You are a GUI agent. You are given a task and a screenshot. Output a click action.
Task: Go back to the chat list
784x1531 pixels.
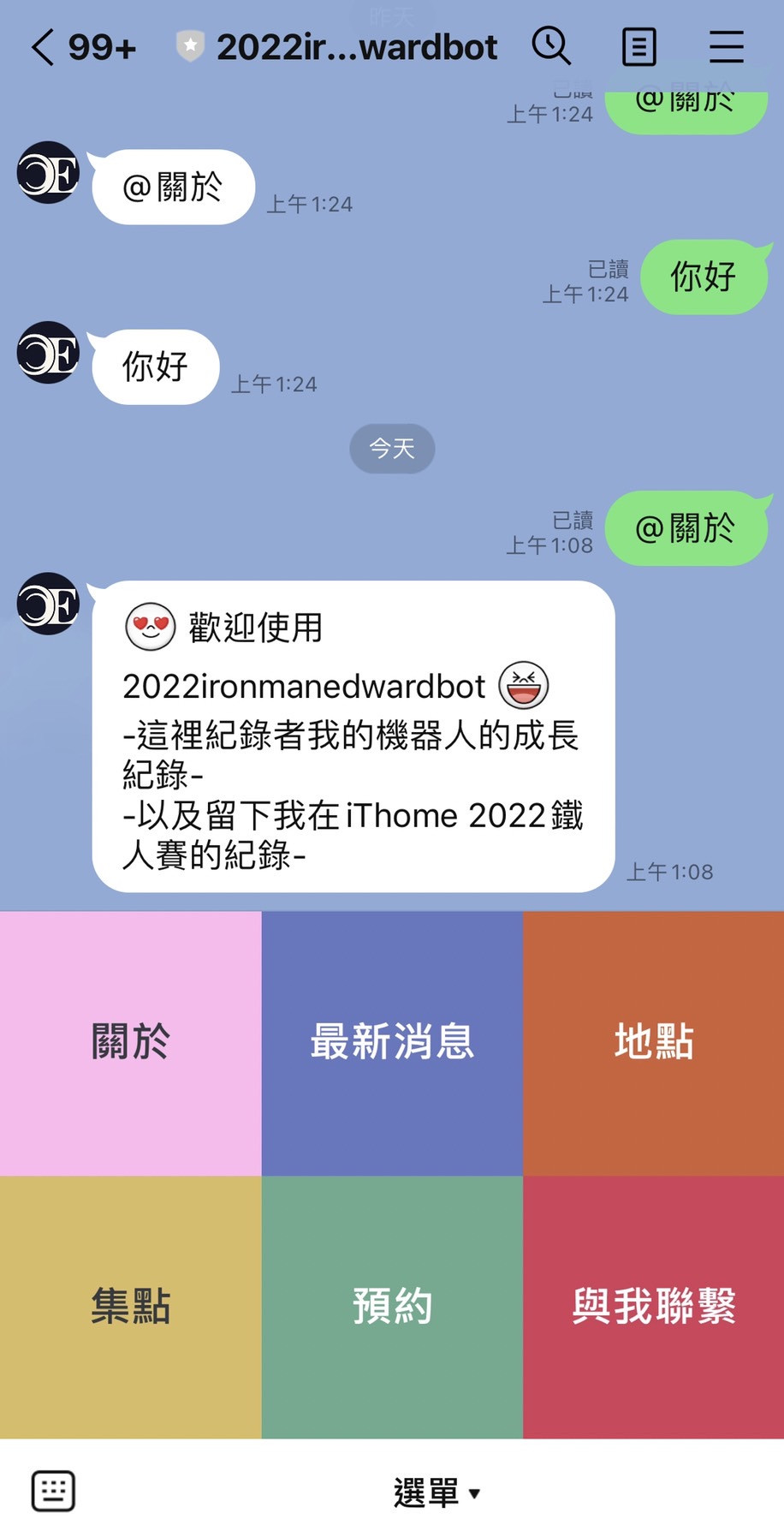pos(43,47)
